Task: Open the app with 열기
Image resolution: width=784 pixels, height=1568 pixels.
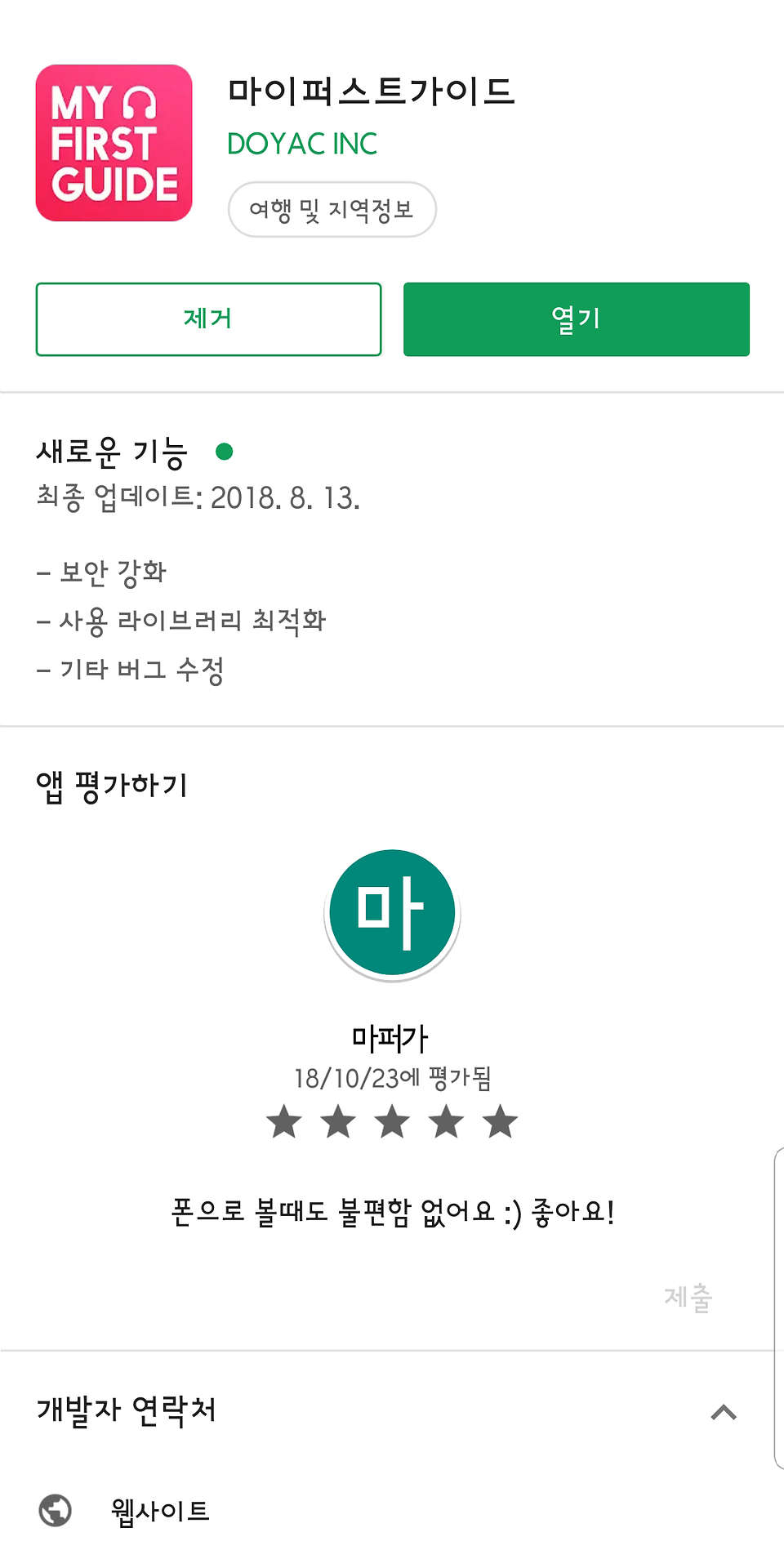Action: [576, 319]
